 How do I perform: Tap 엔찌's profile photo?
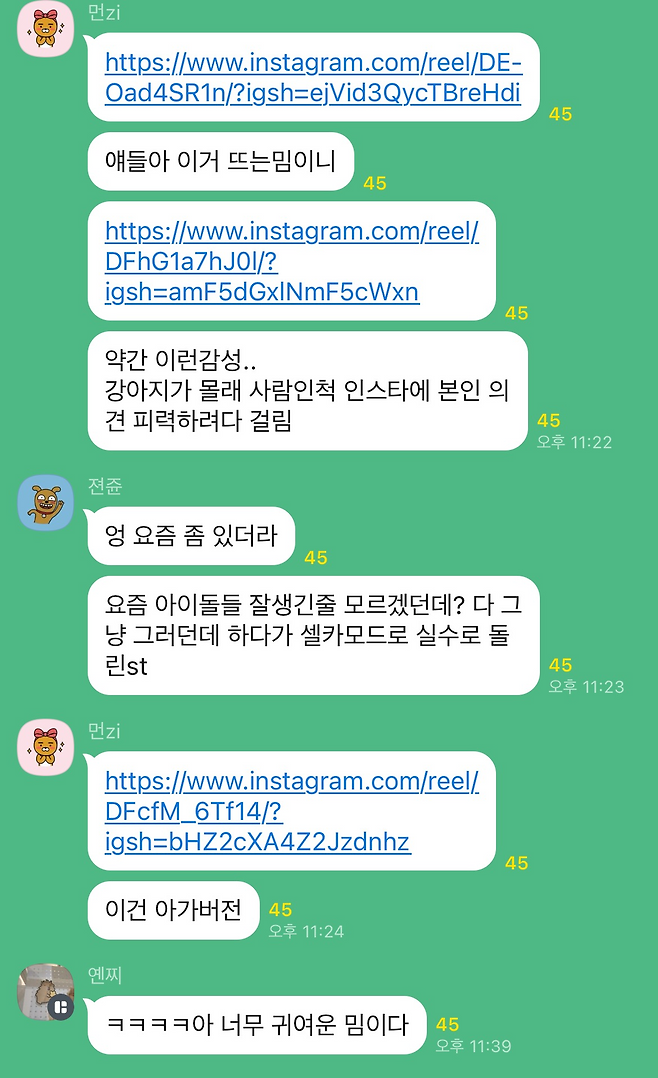click(46, 992)
